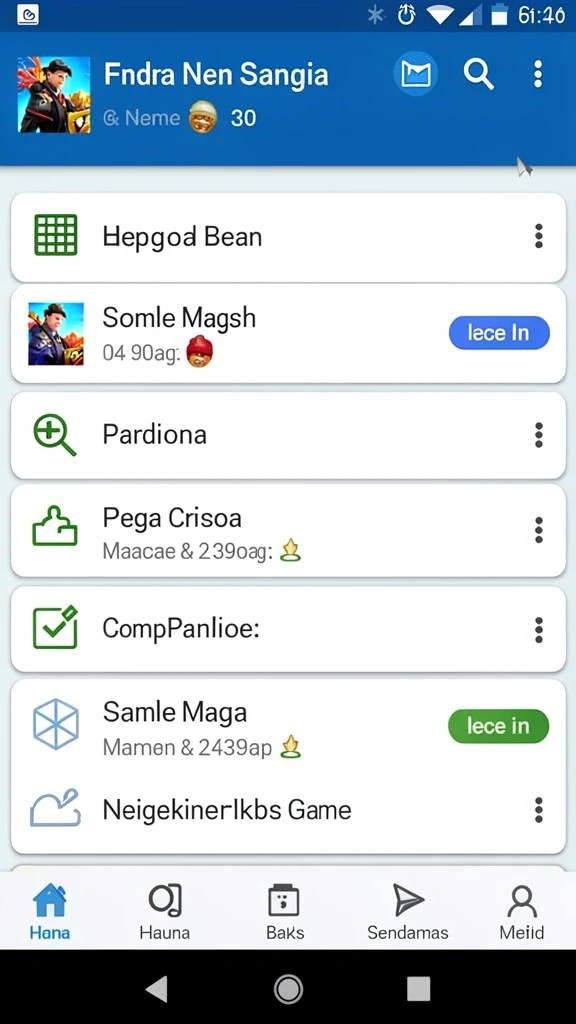The width and height of the screenshot is (576, 1024).
Task: Go to the Sendamas tab
Action: 408,912
